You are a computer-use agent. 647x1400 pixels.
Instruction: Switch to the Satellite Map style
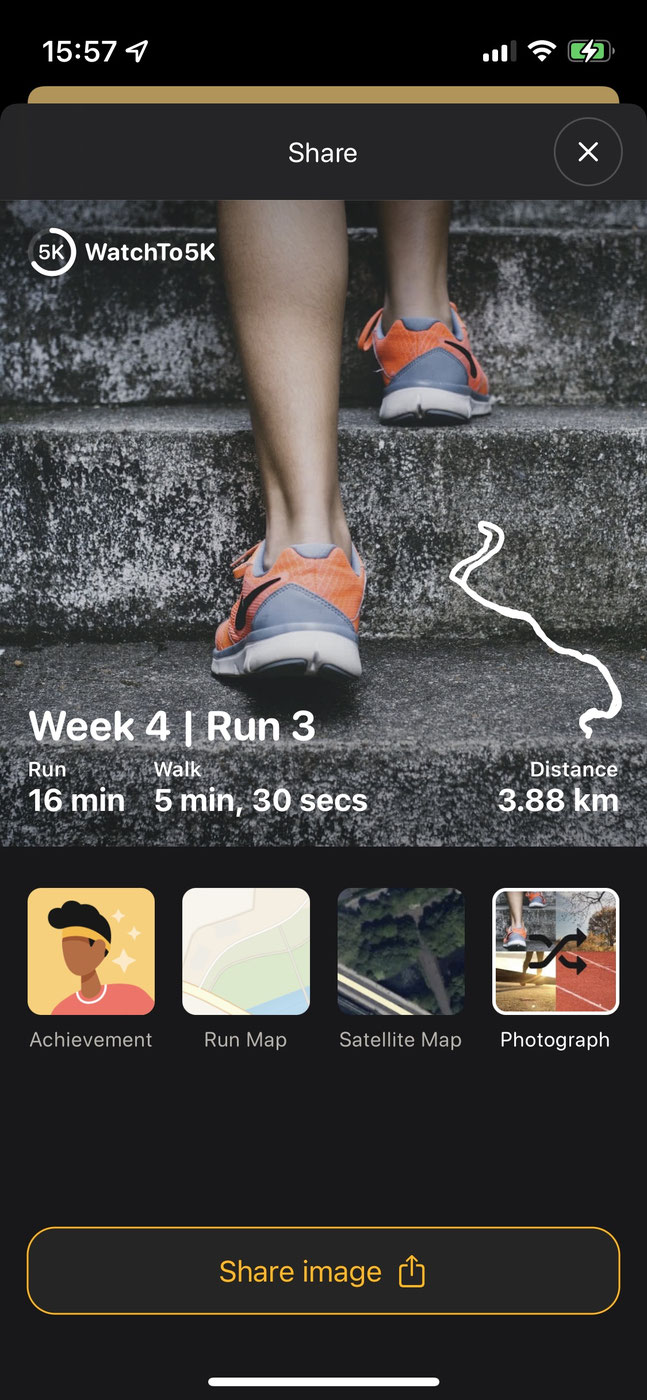click(401, 951)
